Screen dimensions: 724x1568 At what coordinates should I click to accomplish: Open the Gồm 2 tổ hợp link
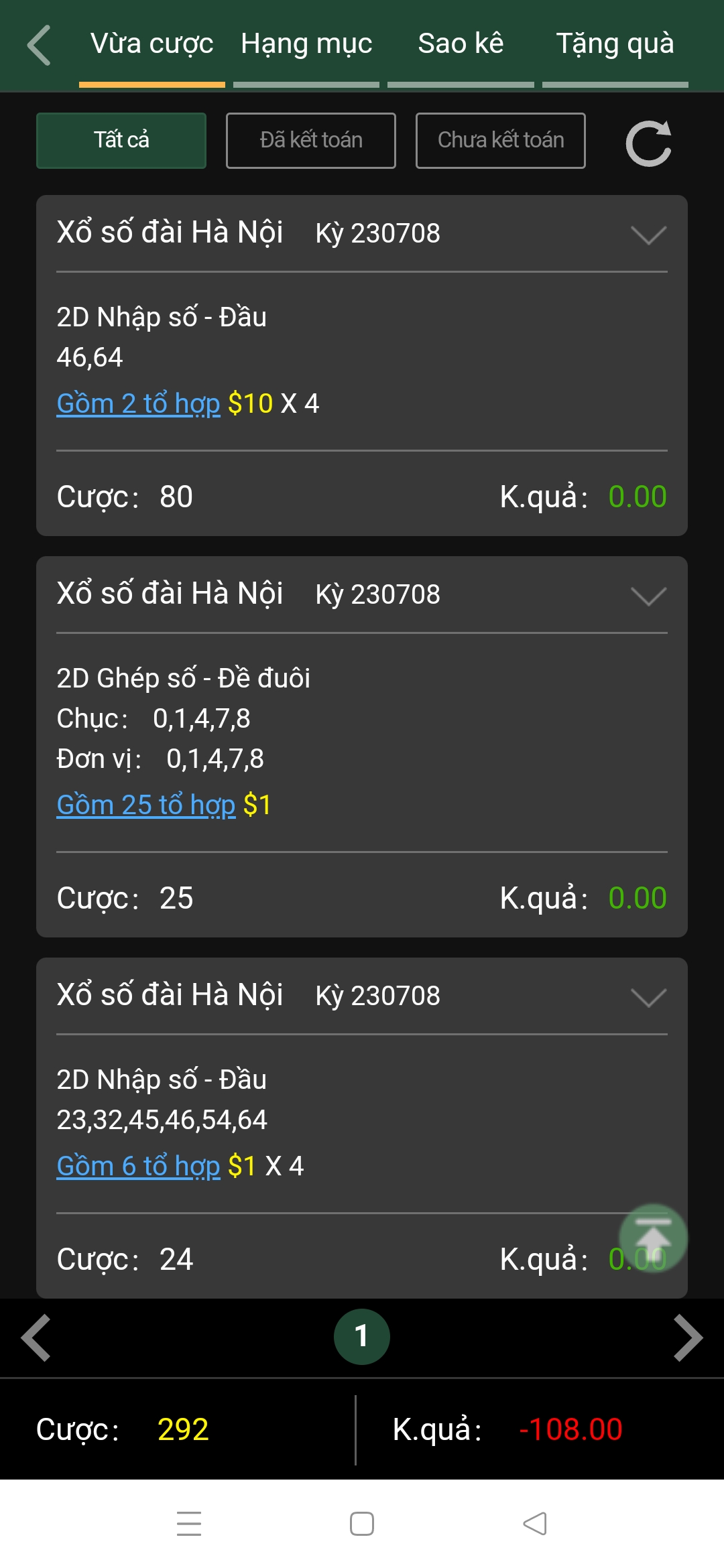pos(139,403)
